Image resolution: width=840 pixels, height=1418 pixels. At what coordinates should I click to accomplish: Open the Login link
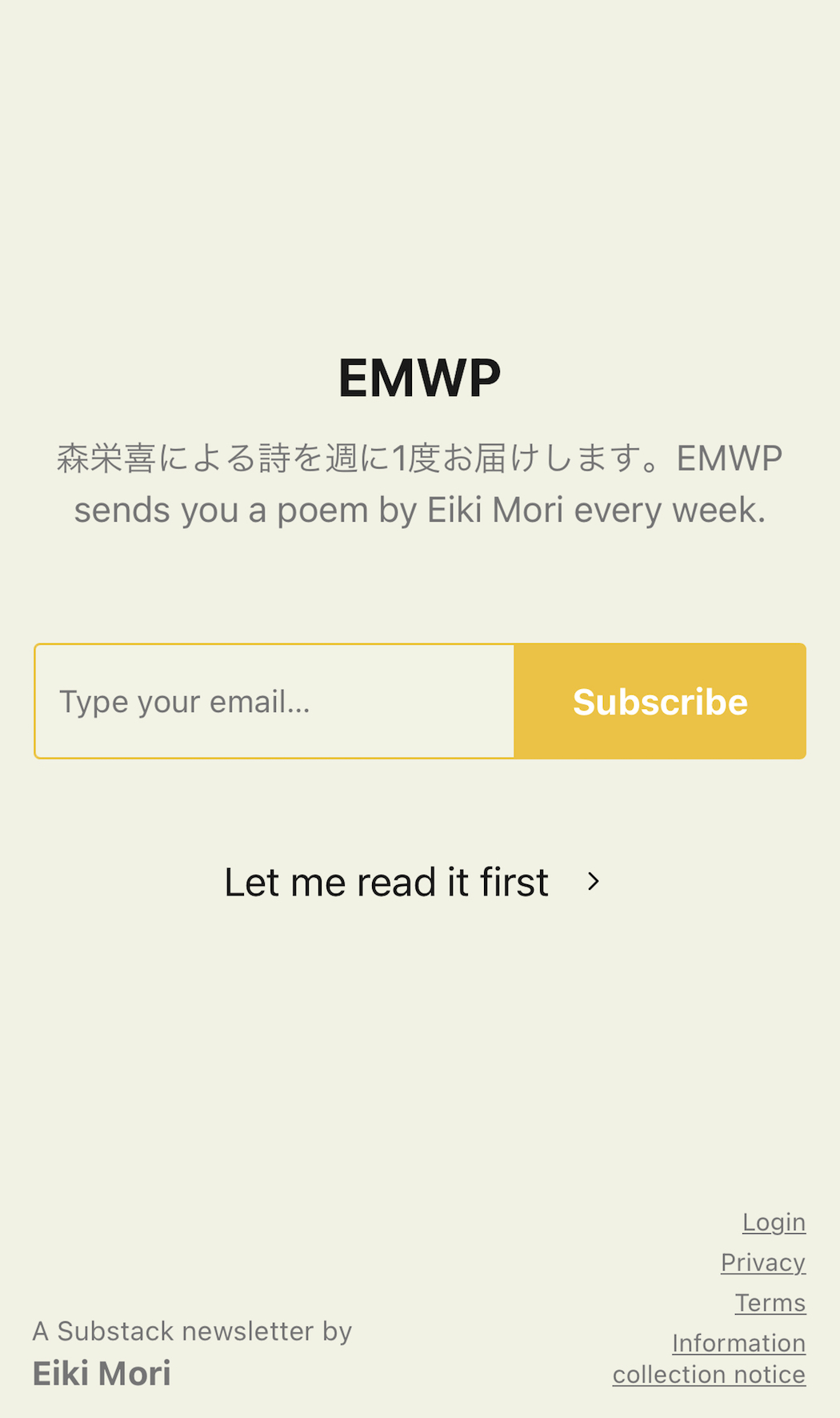(x=774, y=1222)
